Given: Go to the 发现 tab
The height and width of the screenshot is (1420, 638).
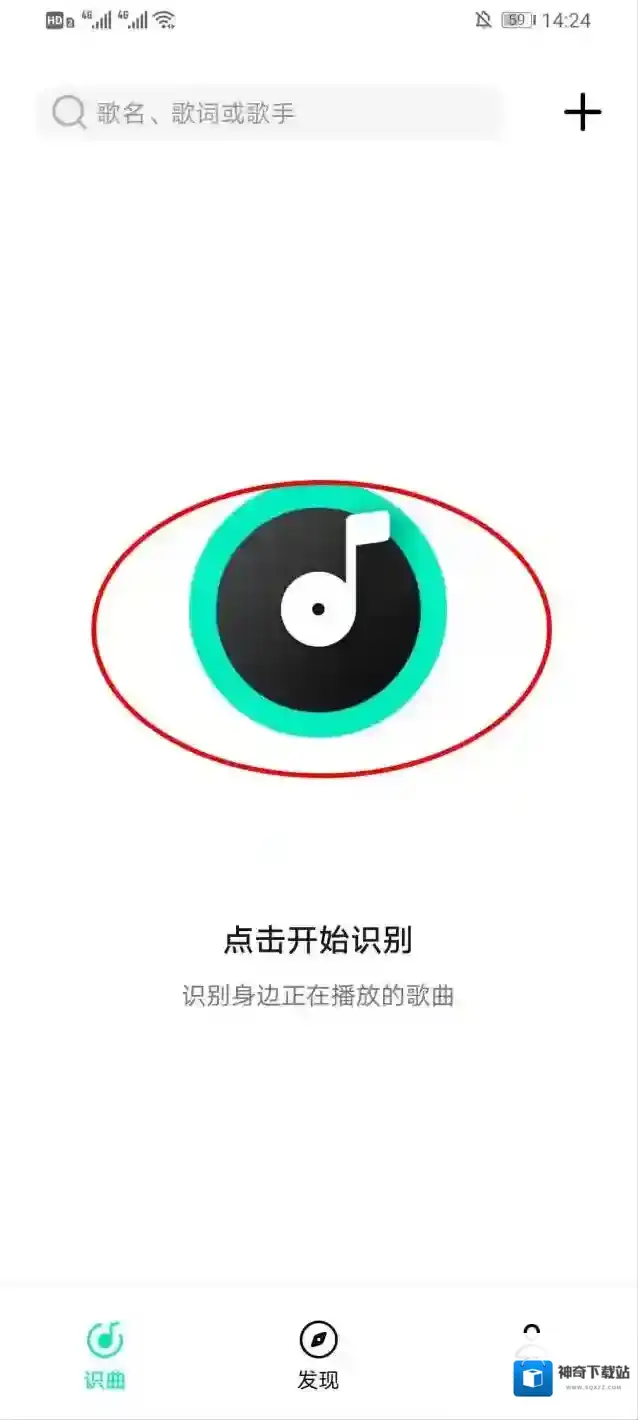Looking at the screenshot, I should pyautogui.click(x=318, y=1355).
